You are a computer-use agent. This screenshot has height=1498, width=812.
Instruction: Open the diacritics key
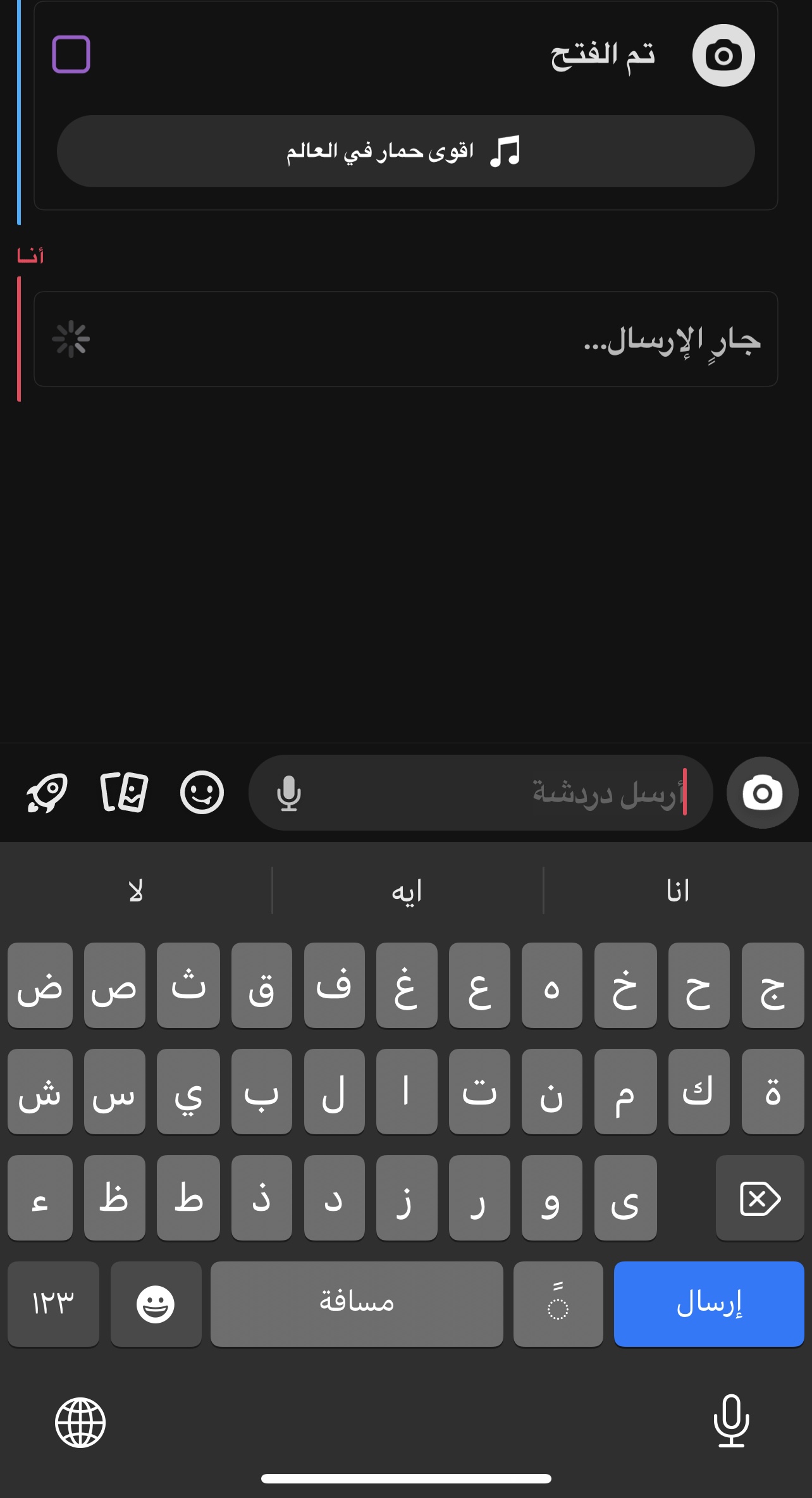tap(558, 1304)
